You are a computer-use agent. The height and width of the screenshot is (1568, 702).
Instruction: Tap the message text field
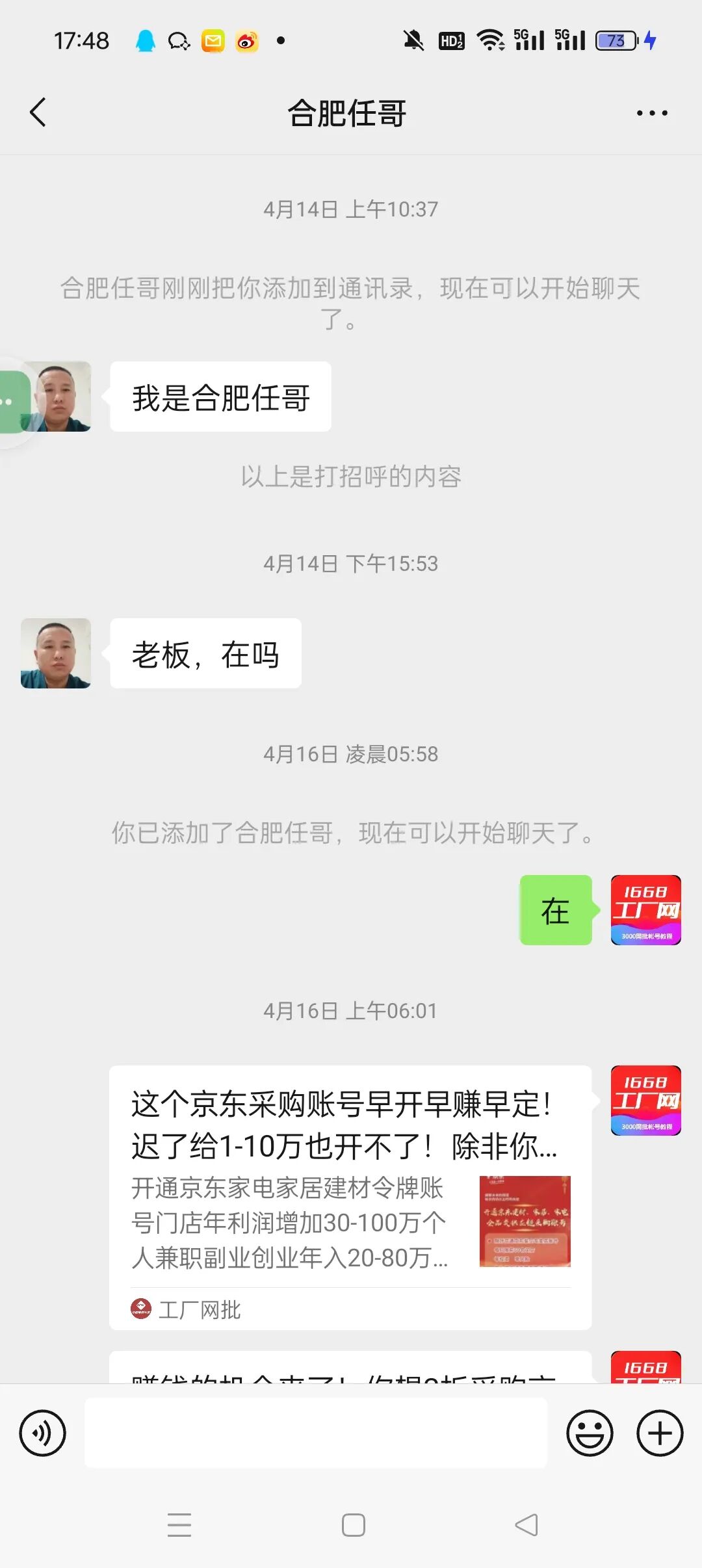tap(316, 1433)
